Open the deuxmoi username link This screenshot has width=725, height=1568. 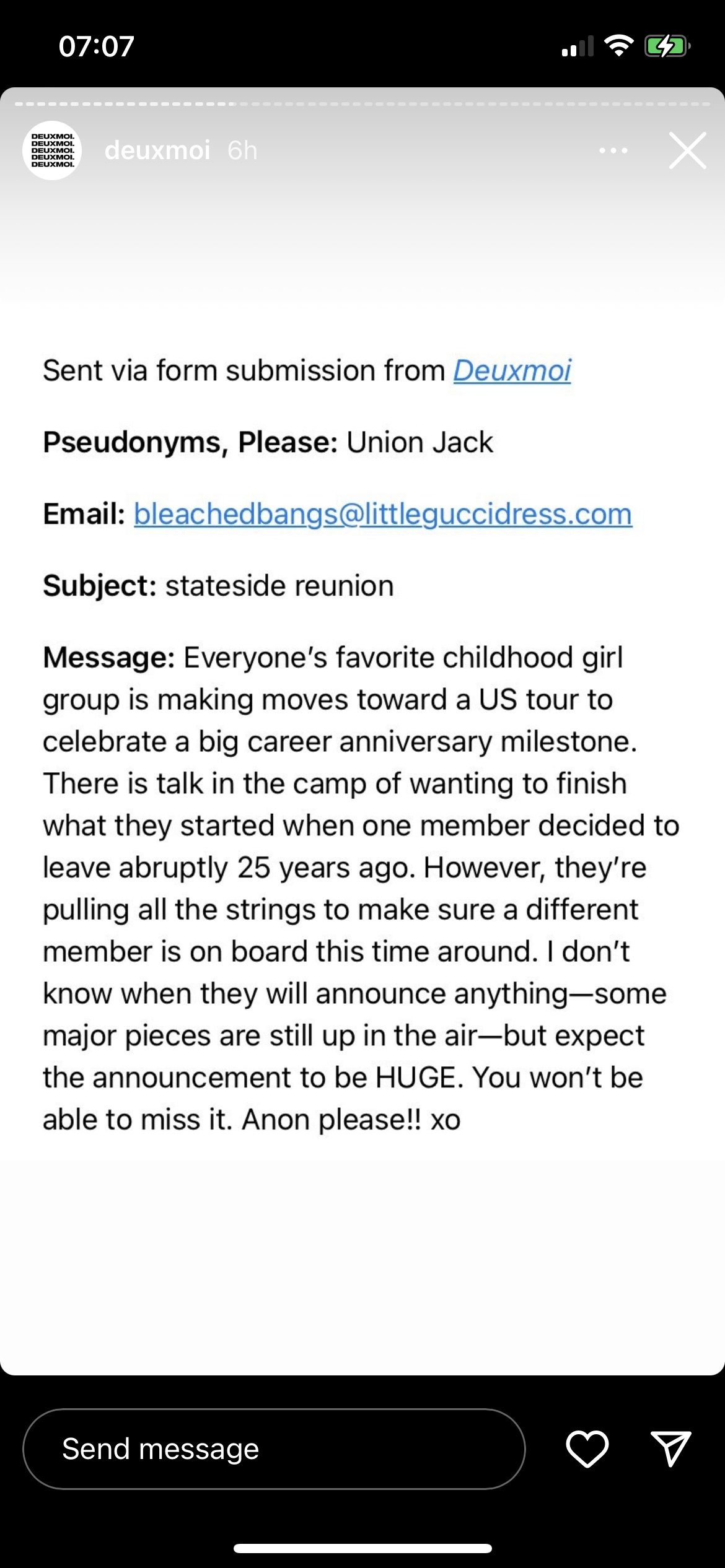[157, 150]
